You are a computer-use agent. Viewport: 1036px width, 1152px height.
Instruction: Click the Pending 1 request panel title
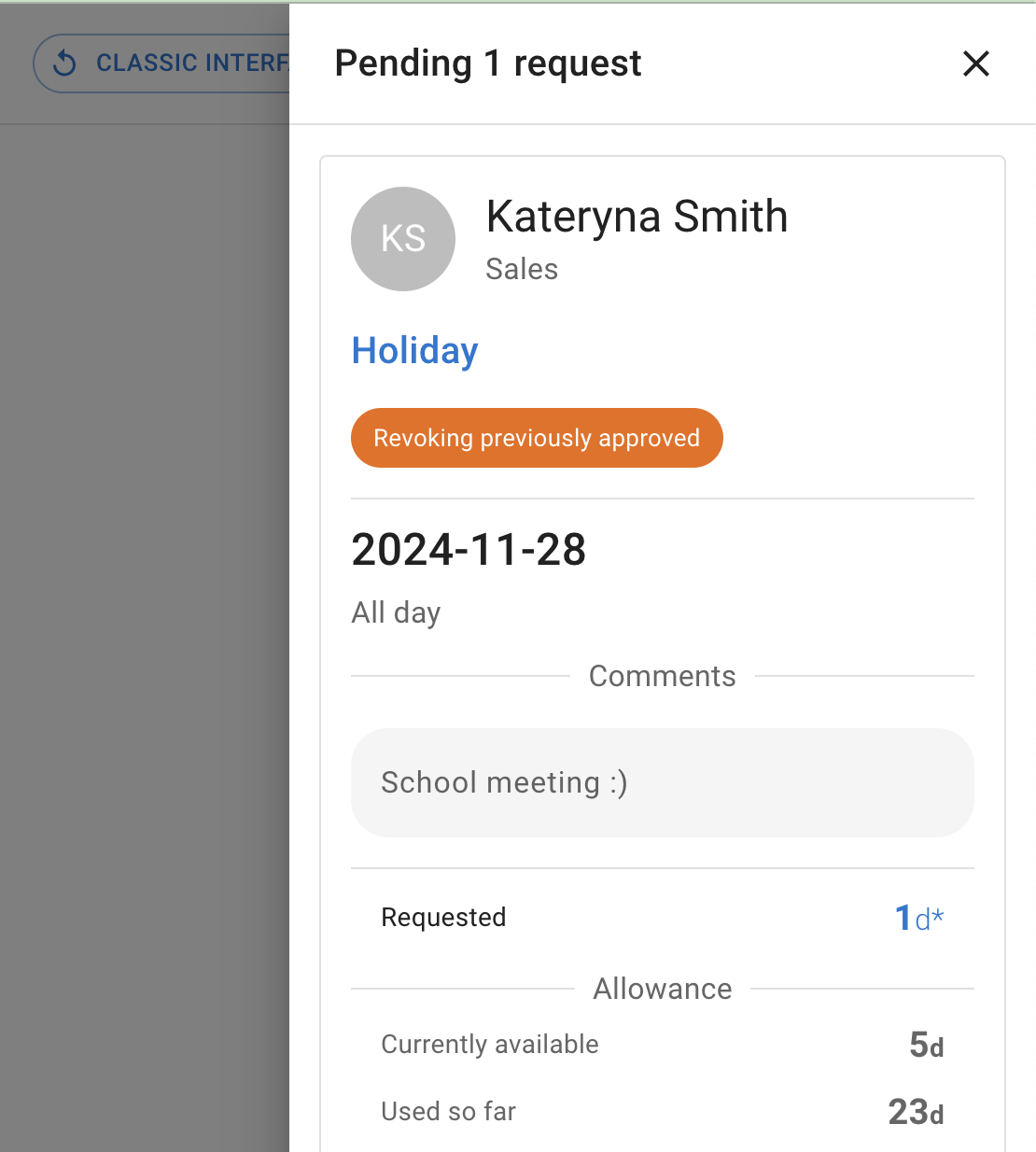[487, 63]
